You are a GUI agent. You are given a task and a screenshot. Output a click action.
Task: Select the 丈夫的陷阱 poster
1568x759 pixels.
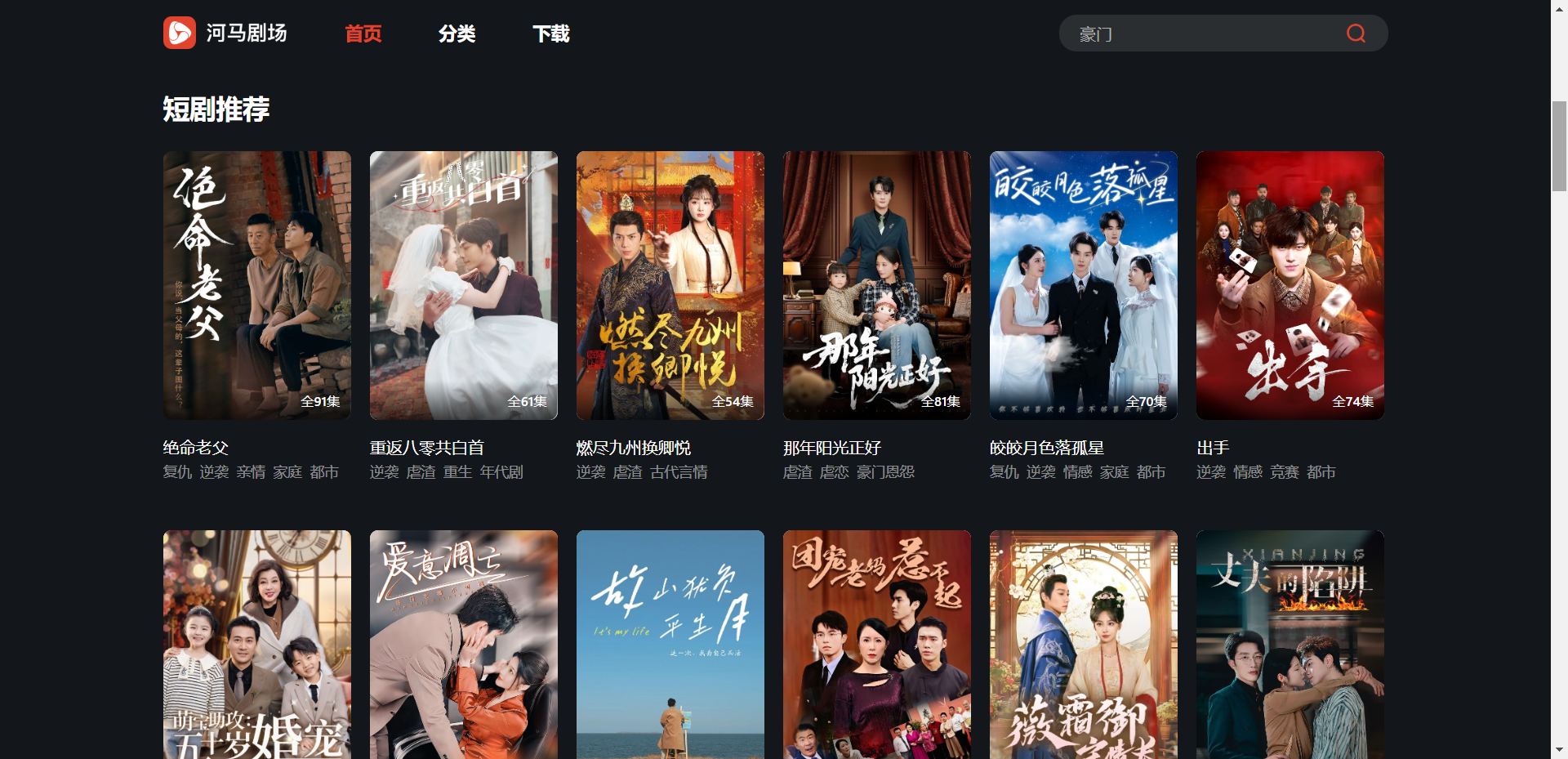pos(1290,645)
